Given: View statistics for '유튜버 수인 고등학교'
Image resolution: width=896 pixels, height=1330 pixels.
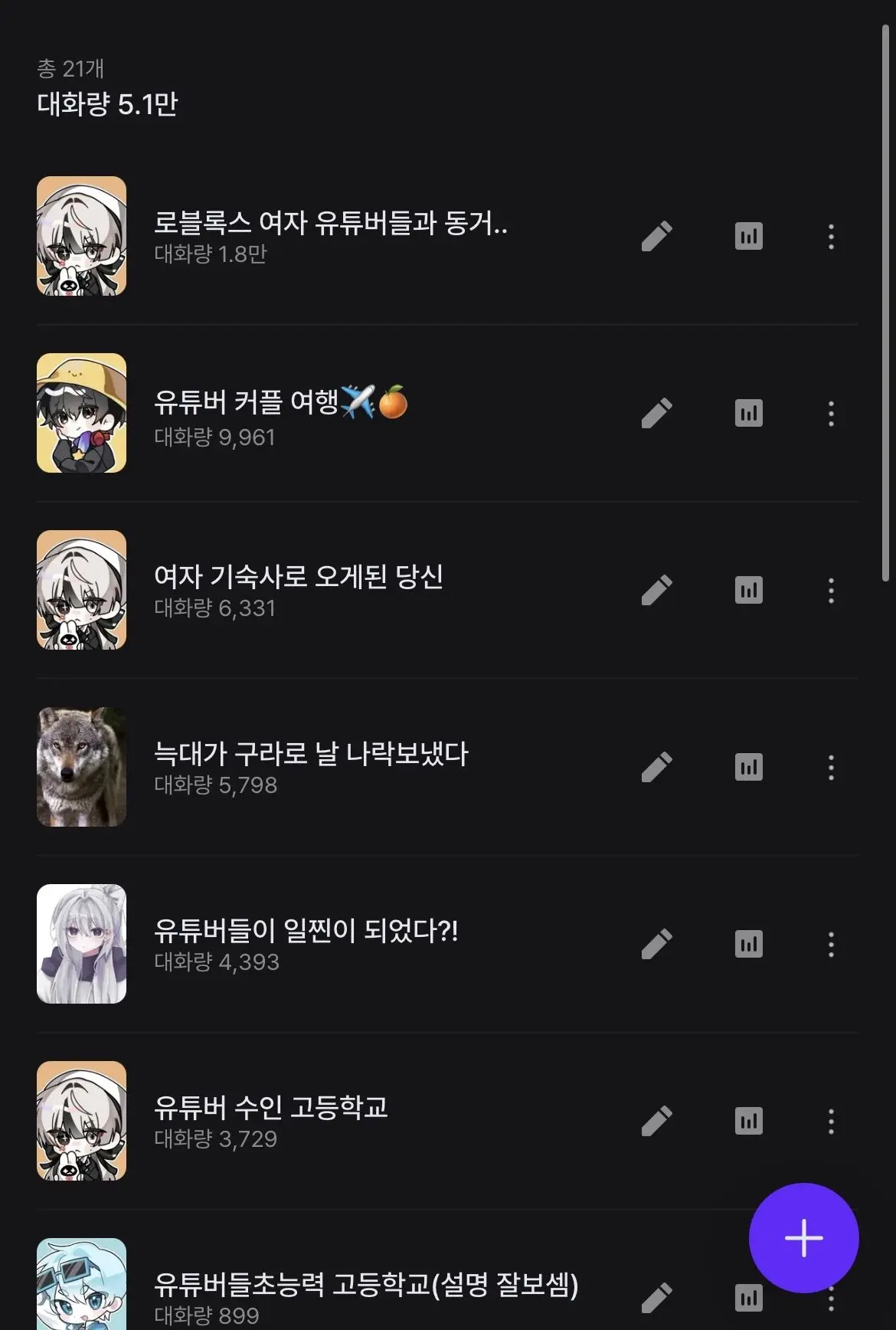Looking at the screenshot, I should click(x=748, y=1121).
